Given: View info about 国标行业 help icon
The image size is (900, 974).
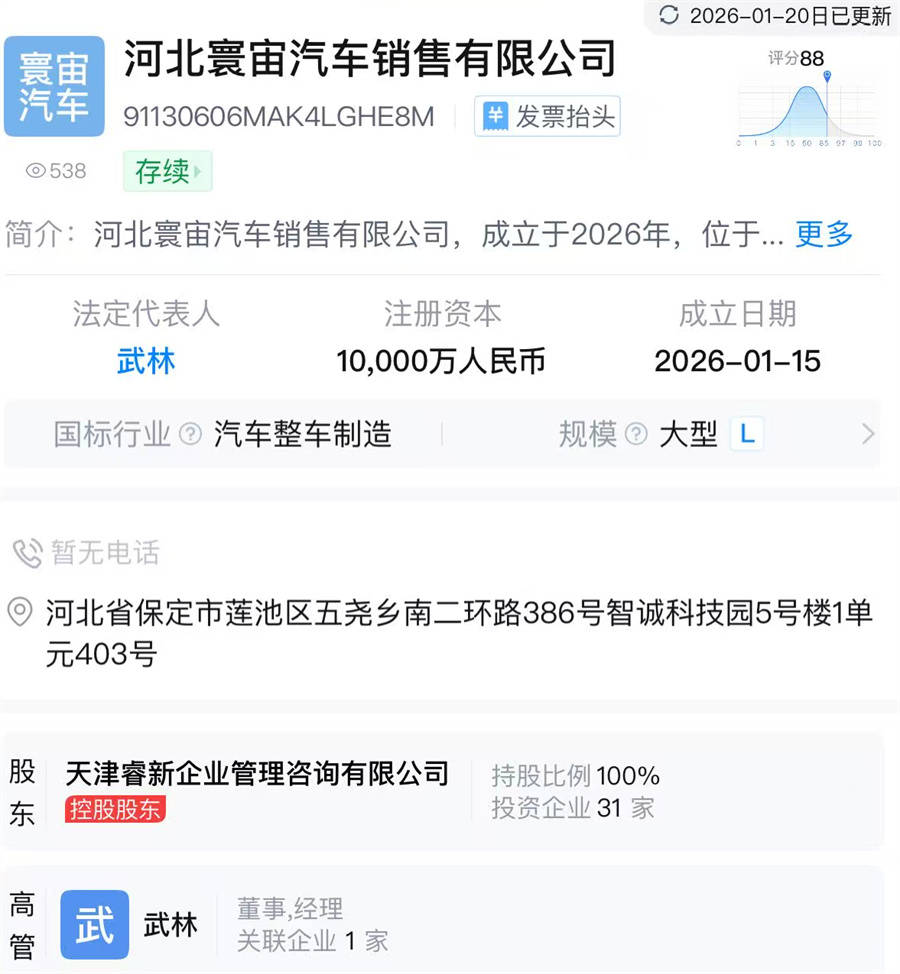Looking at the screenshot, I should tap(190, 434).
